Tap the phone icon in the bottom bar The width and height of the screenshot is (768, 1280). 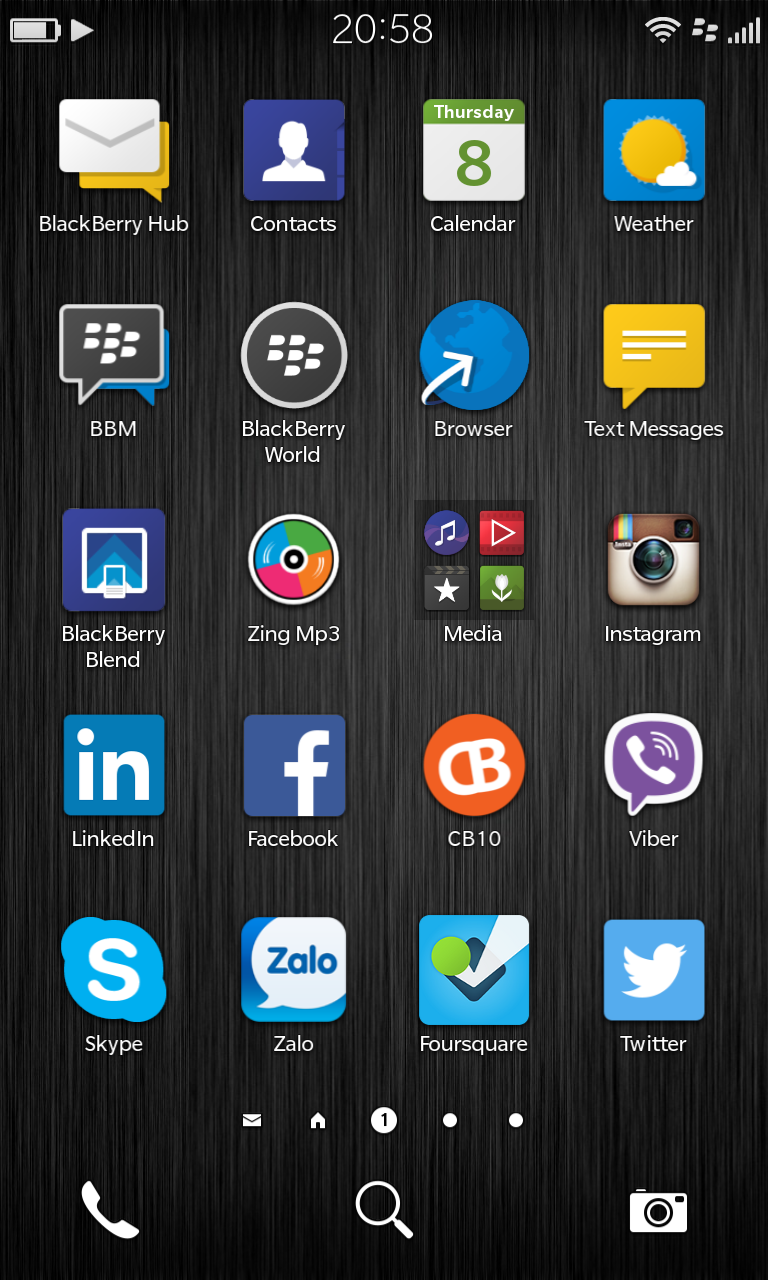tap(110, 1210)
